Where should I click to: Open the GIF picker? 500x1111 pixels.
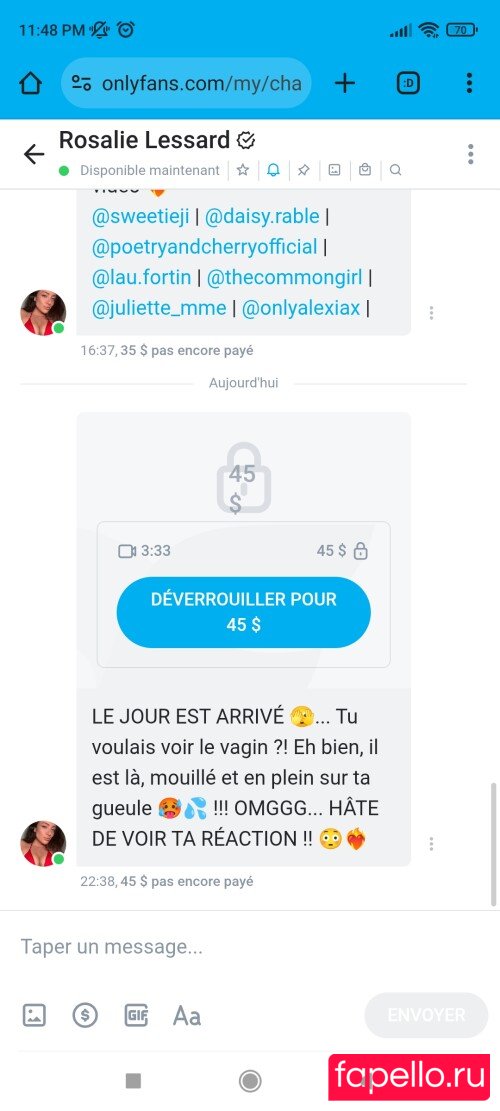pos(136,1016)
